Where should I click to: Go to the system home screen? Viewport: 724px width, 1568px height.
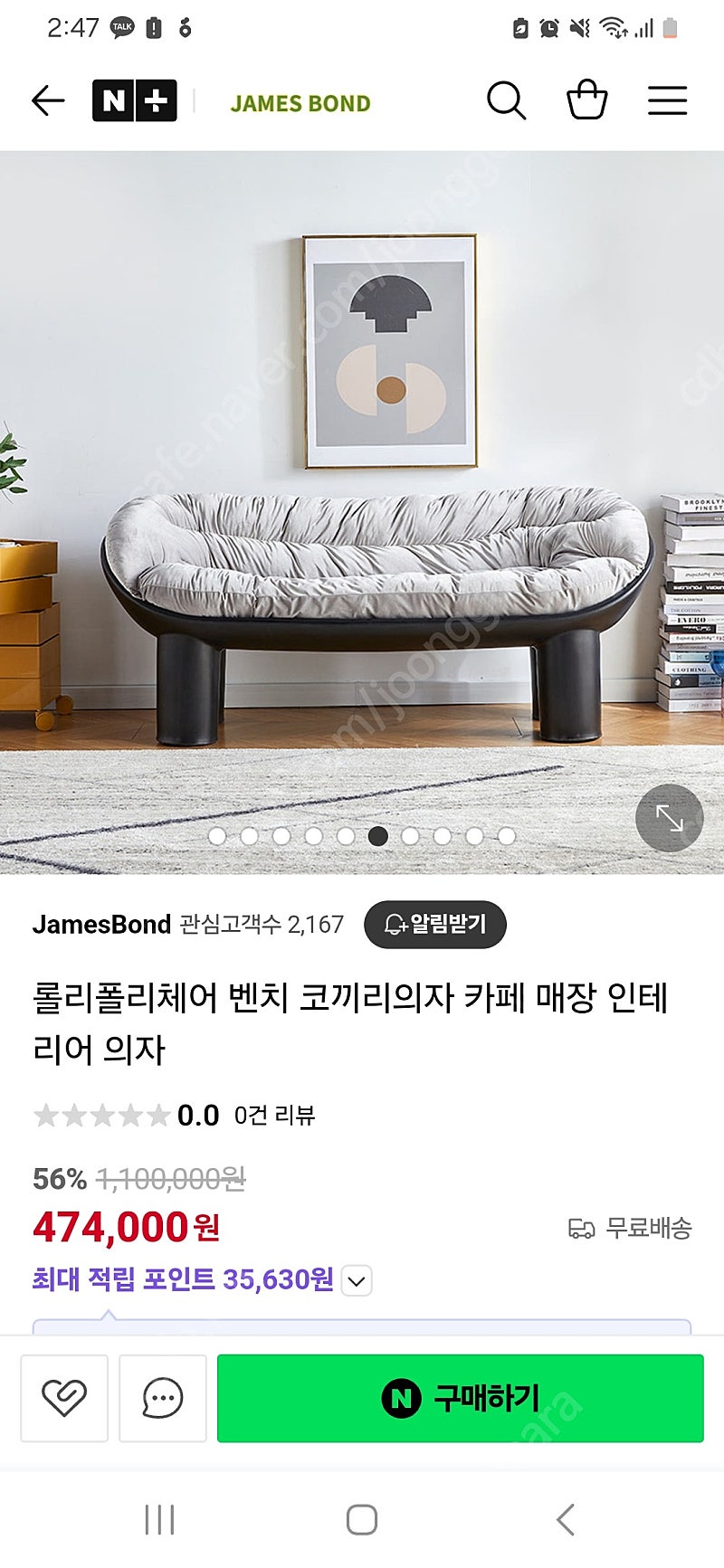coord(362,1519)
